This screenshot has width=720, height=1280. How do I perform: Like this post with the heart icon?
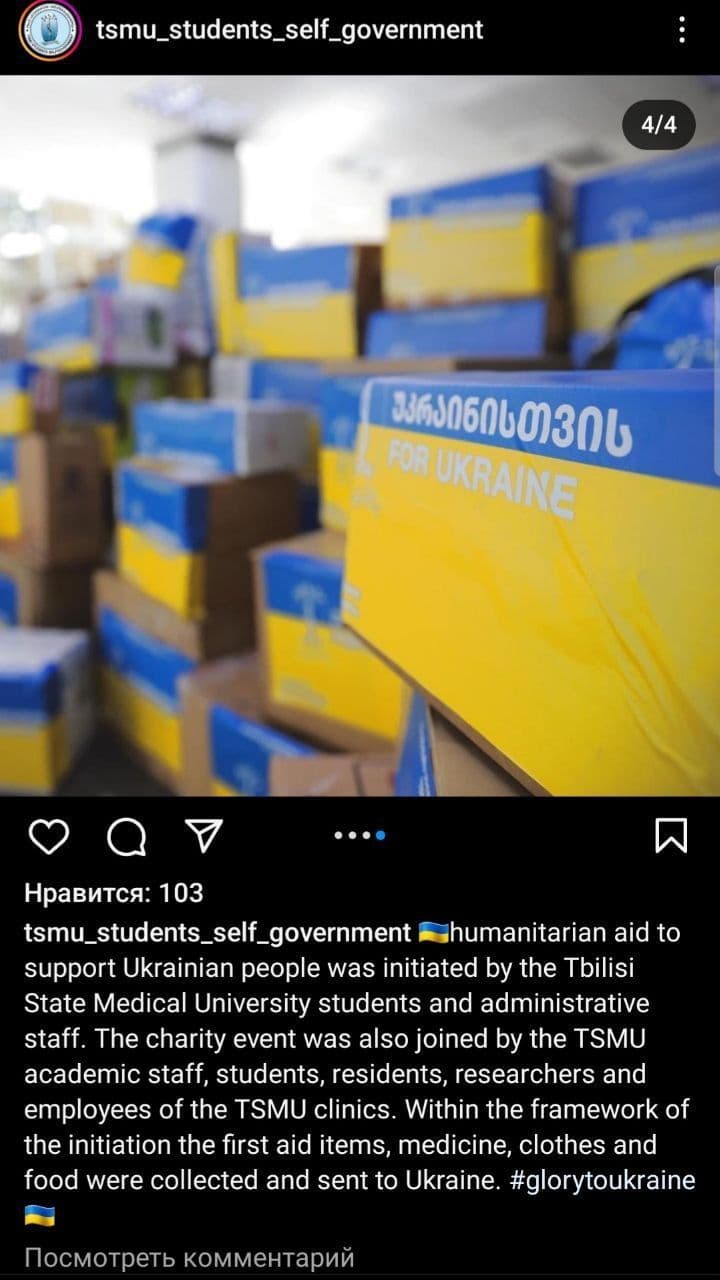tap(48, 835)
